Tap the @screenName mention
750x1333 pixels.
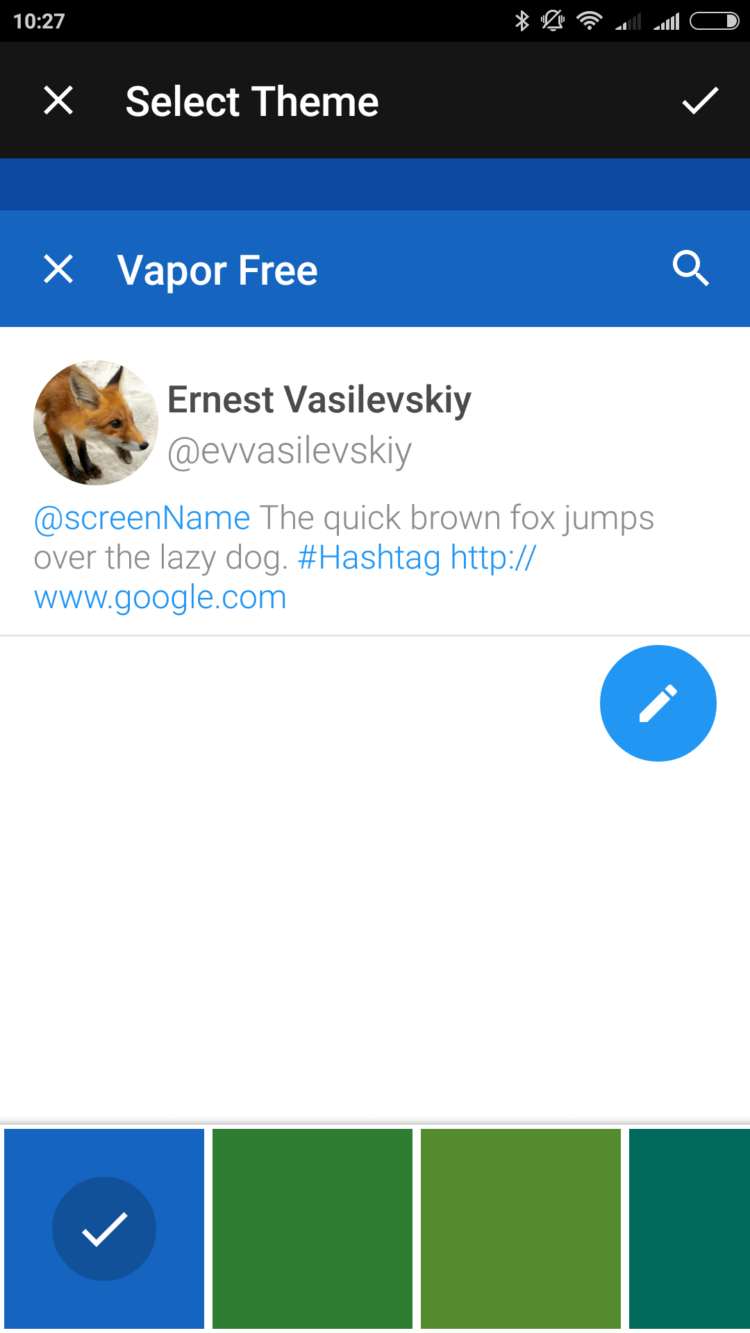click(x=142, y=517)
